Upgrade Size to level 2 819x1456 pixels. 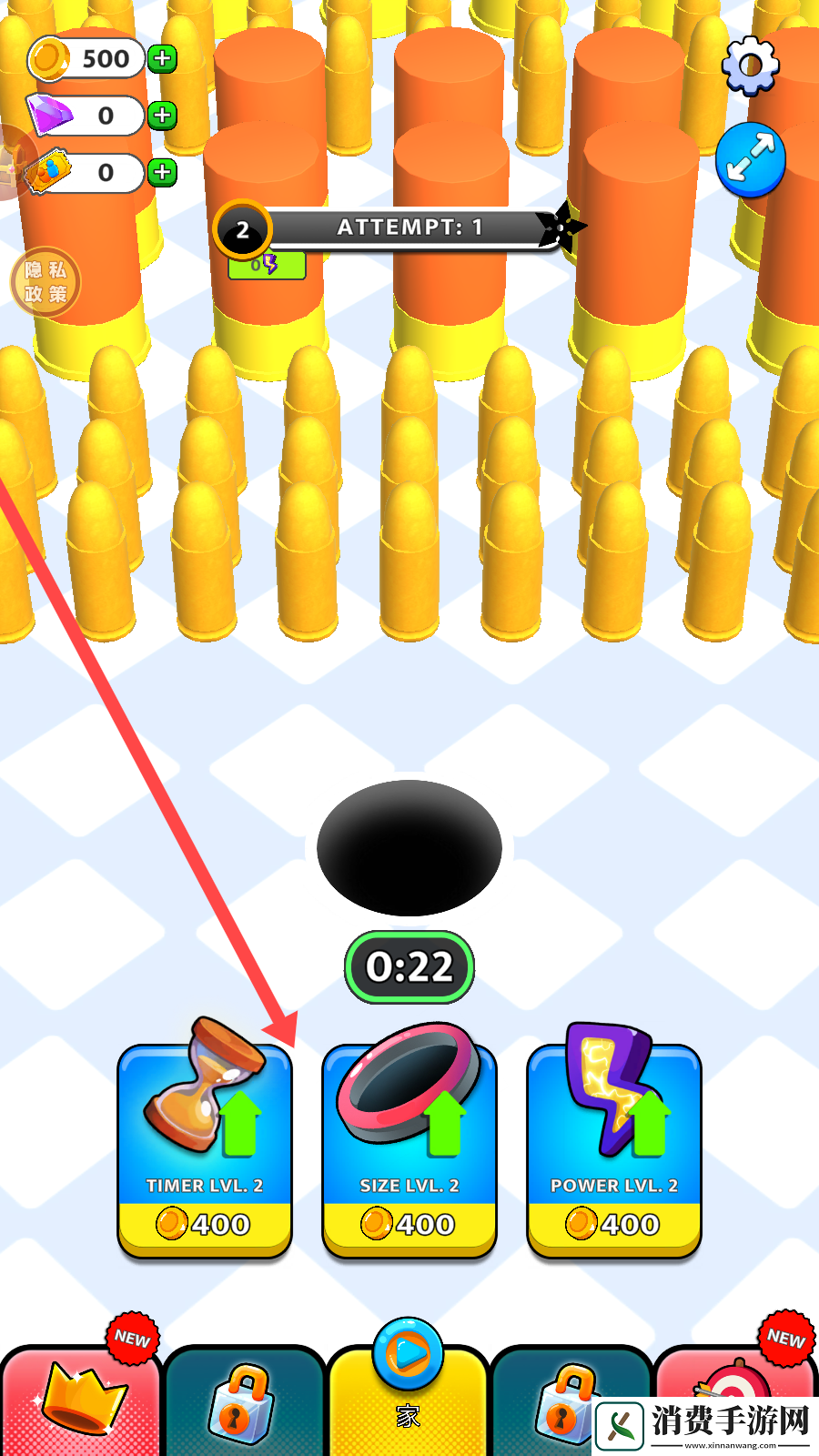(x=409, y=1151)
